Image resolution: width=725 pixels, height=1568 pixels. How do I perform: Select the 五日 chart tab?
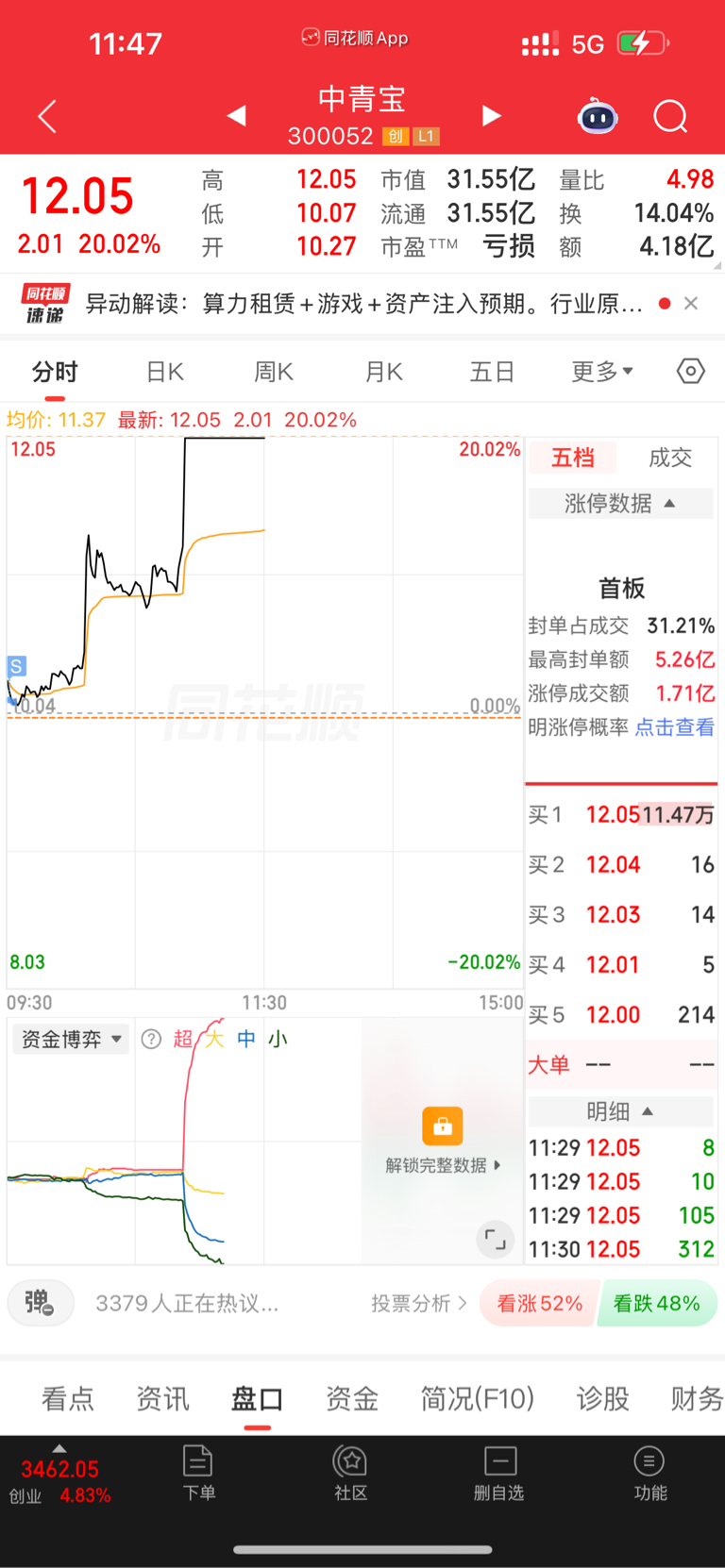493,372
